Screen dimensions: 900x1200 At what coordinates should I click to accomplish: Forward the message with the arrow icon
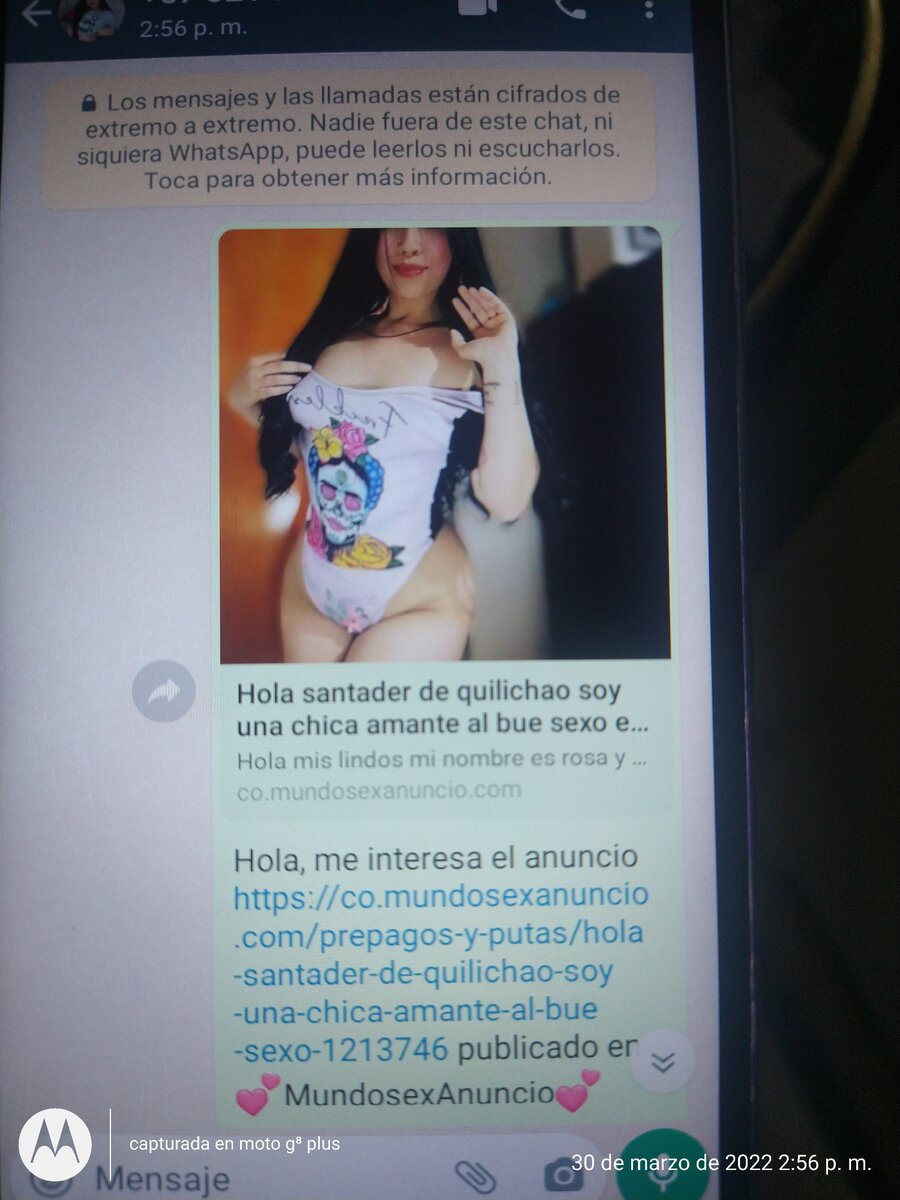pyautogui.click(x=164, y=691)
